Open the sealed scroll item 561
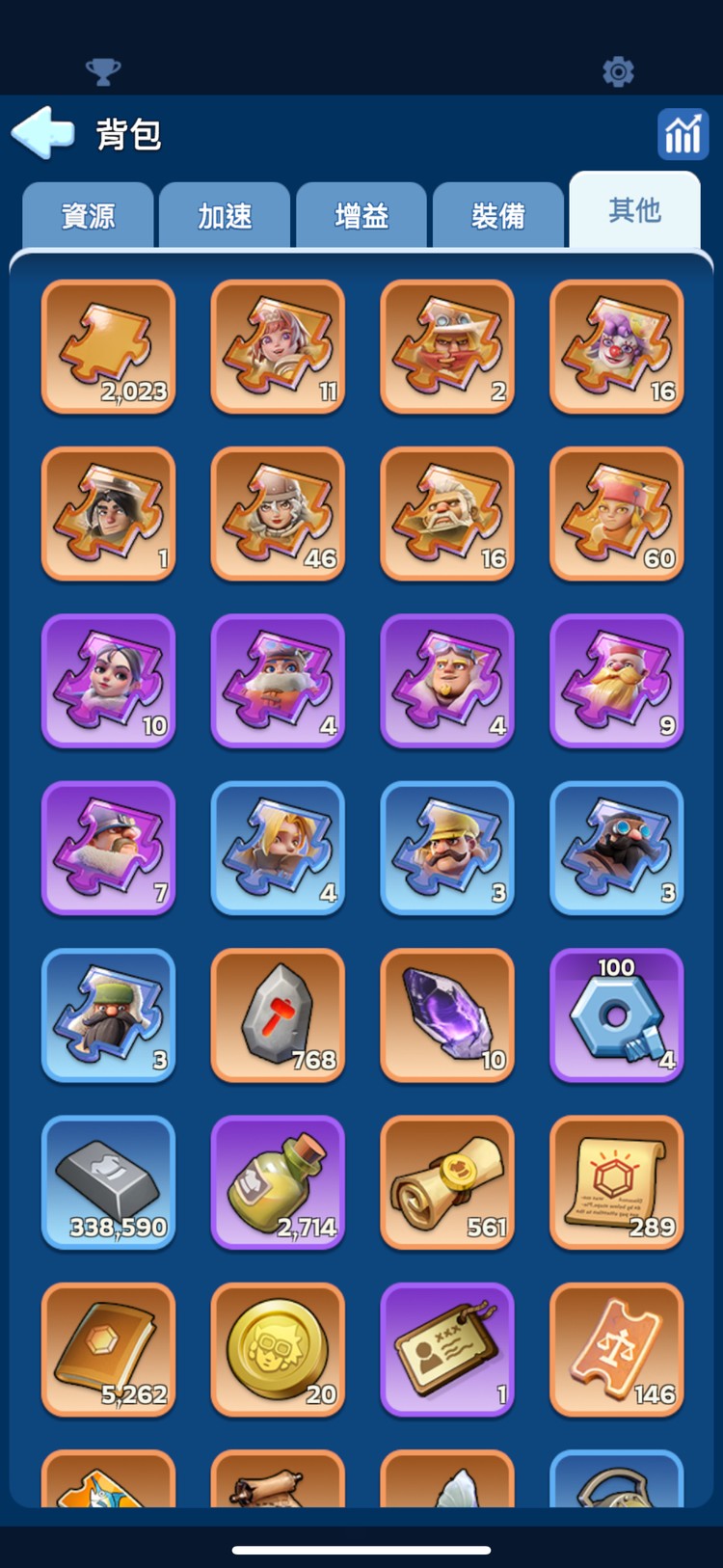Image resolution: width=723 pixels, height=1568 pixels. point(447,1182)
